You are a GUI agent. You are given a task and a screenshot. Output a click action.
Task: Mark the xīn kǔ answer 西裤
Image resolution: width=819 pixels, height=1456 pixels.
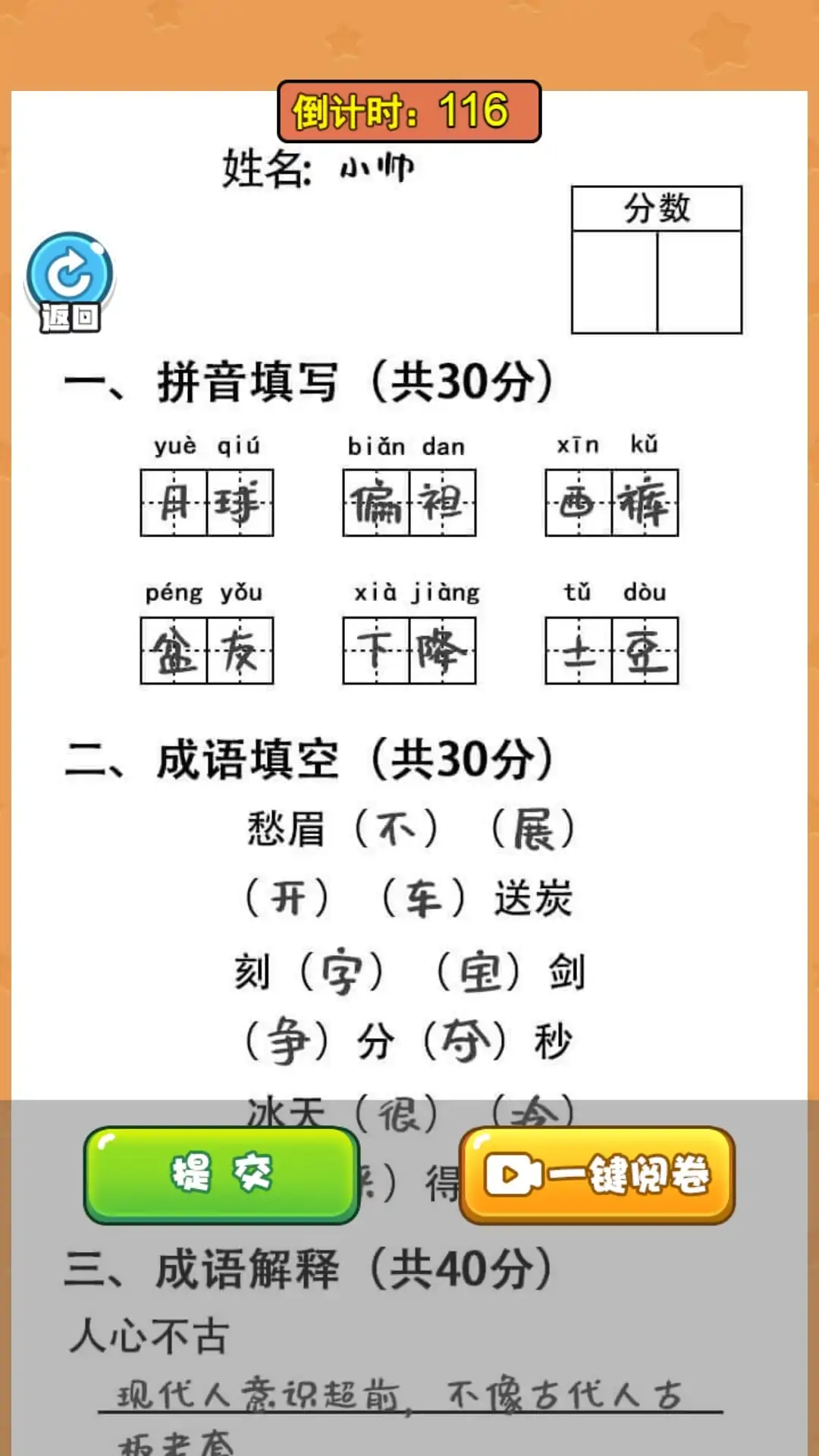(611, 503)
